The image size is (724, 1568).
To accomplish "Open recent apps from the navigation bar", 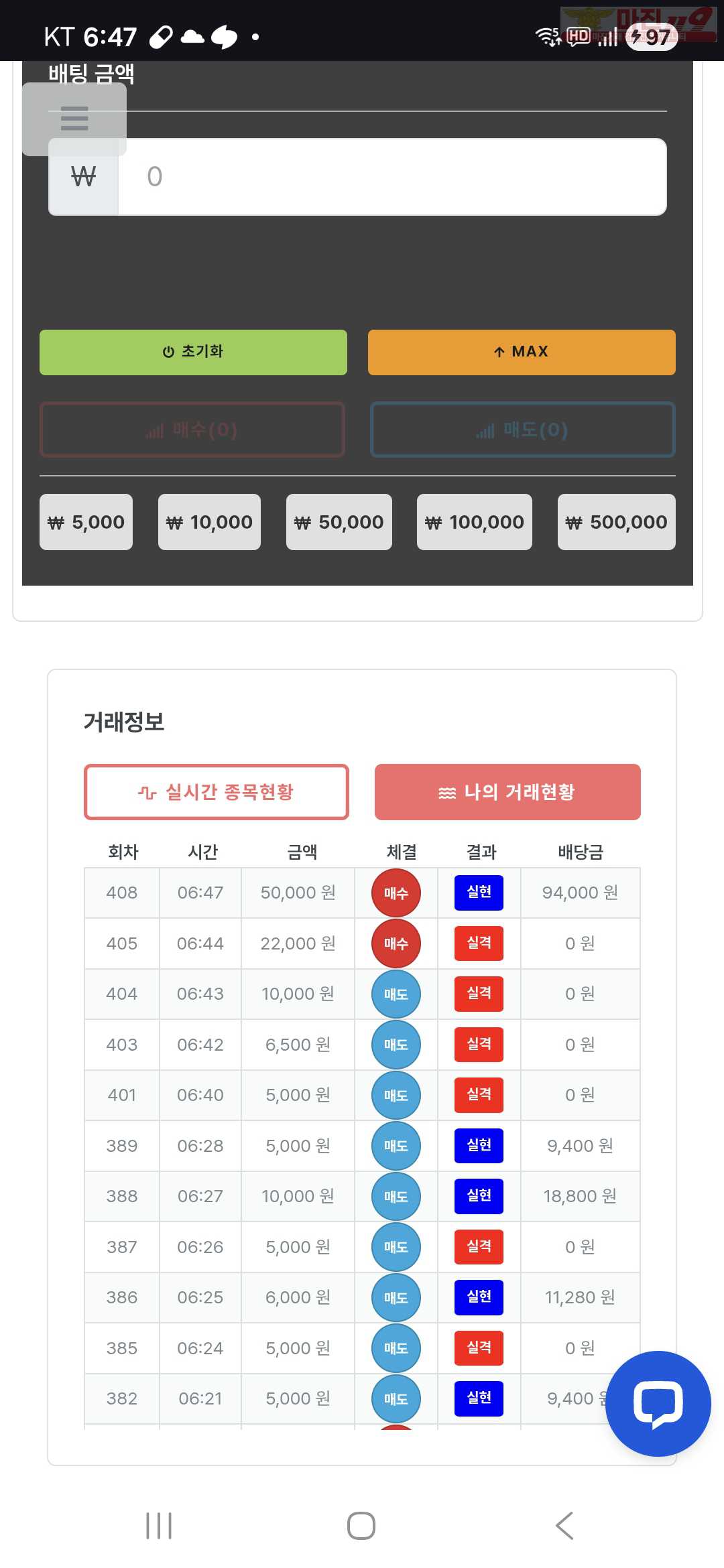I will pyautogui.click(x=159, y=1526).
